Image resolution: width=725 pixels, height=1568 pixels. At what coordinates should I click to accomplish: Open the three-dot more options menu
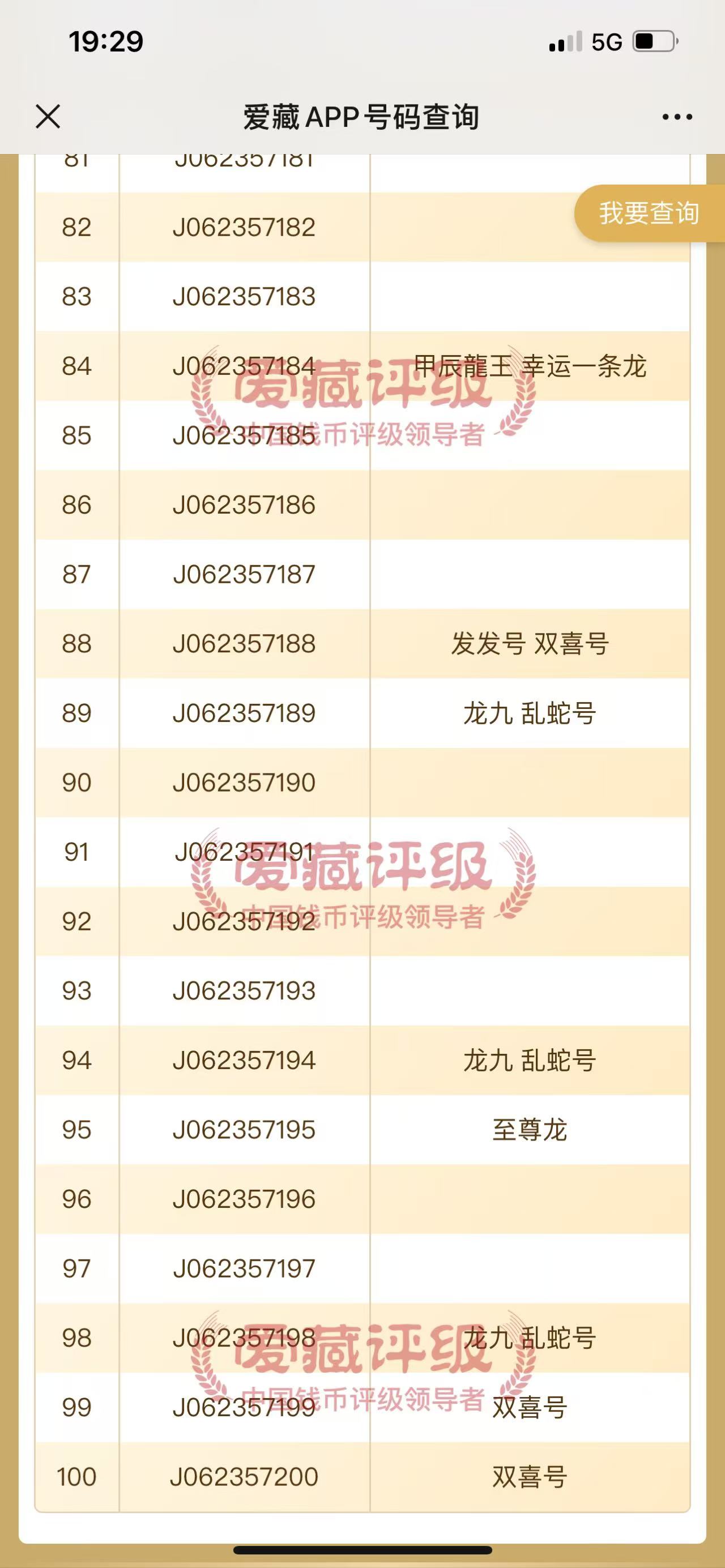677,117
